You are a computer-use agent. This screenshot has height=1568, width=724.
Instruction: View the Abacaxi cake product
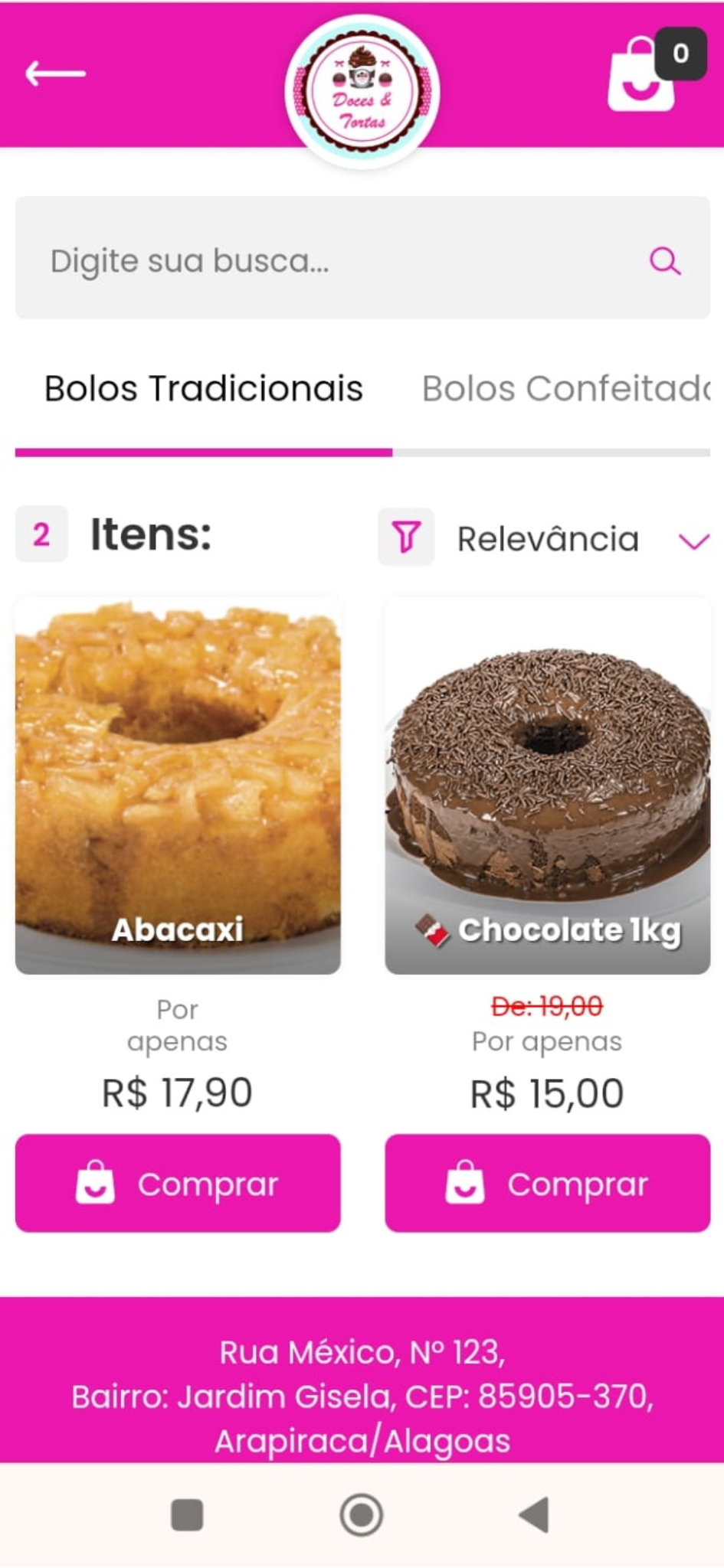[x=178, y=785]
